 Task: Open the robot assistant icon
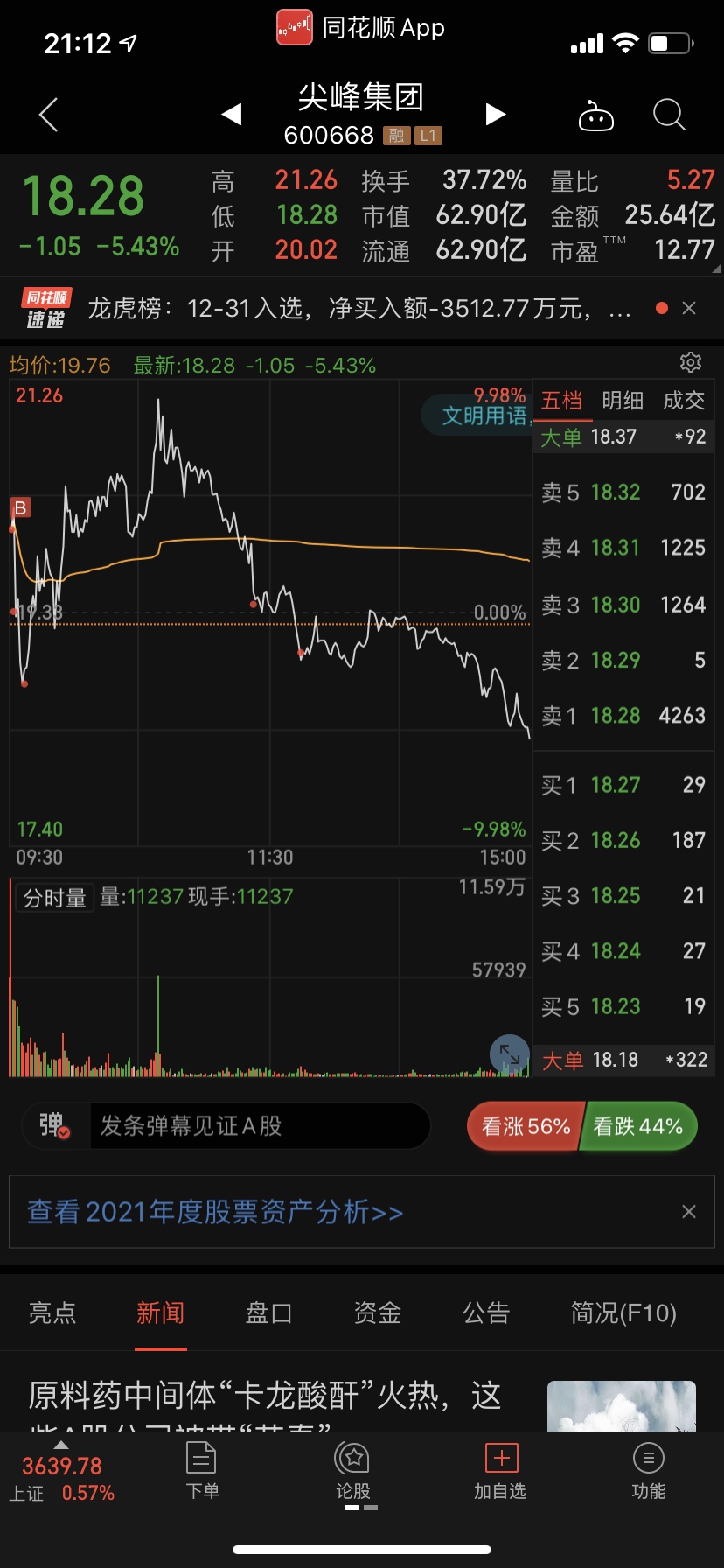596,115
